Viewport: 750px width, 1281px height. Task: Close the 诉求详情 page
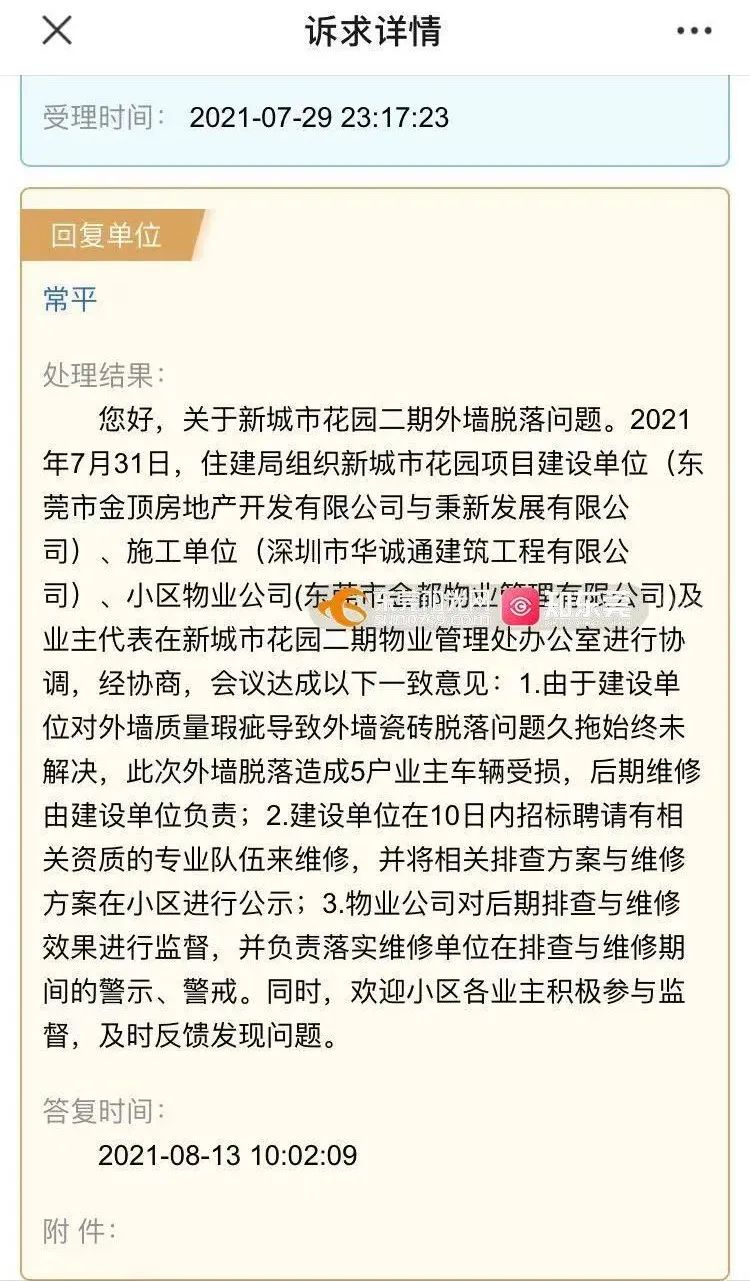point(57,31)
